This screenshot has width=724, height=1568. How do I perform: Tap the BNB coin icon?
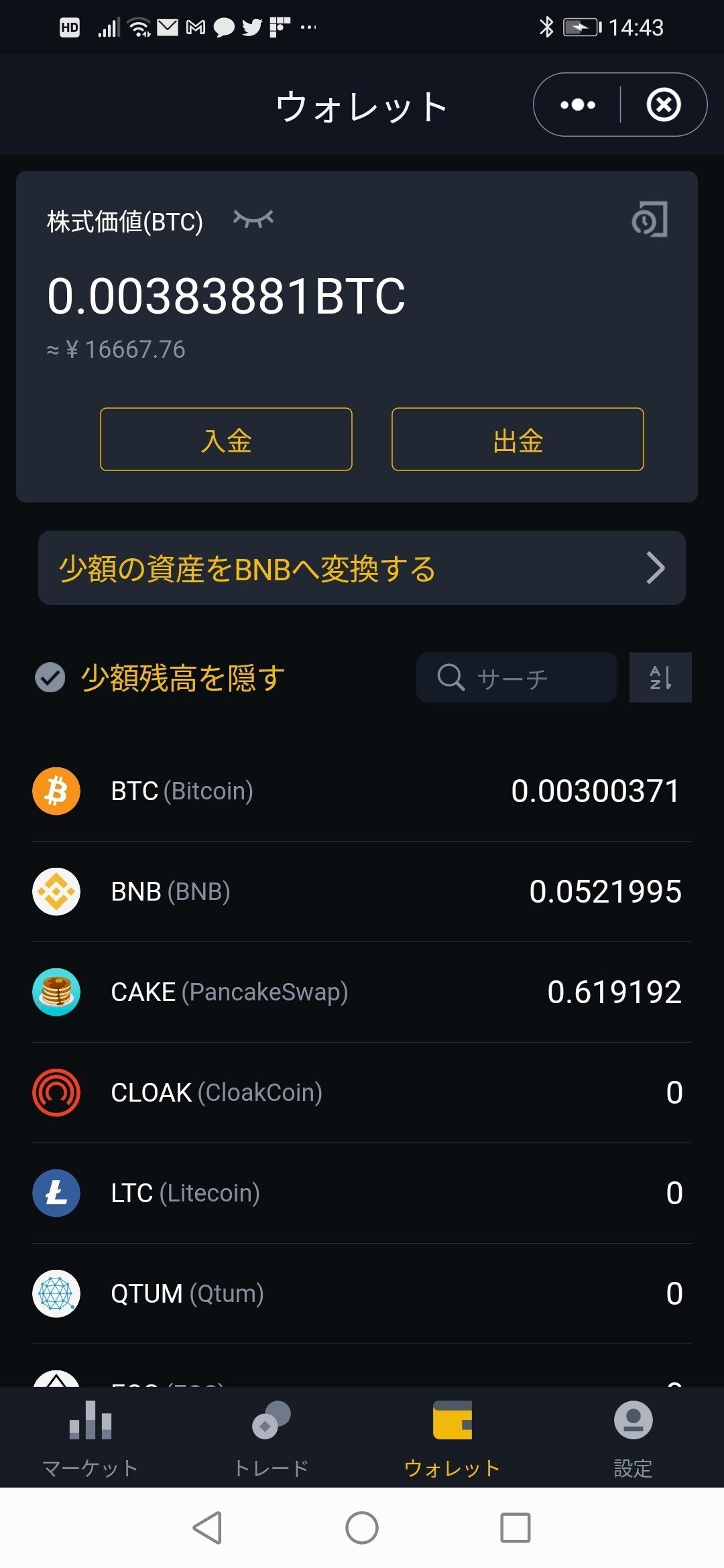coord(56,891)
